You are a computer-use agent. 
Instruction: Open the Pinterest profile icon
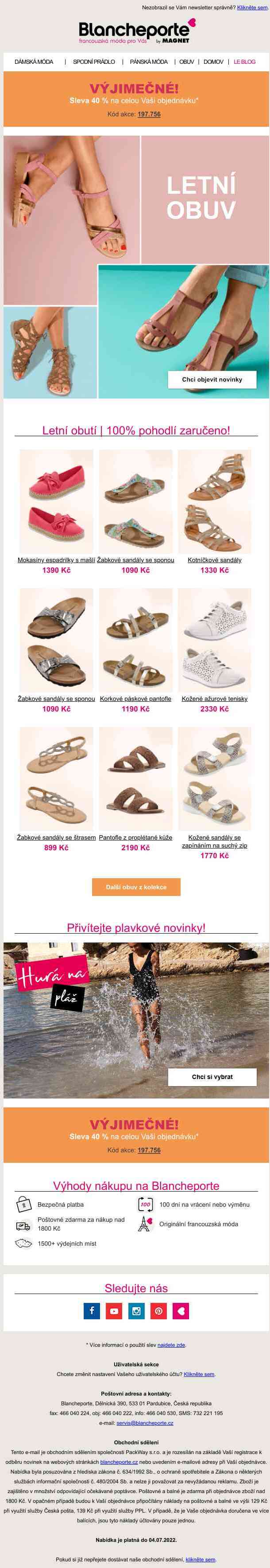point(159,1311)
